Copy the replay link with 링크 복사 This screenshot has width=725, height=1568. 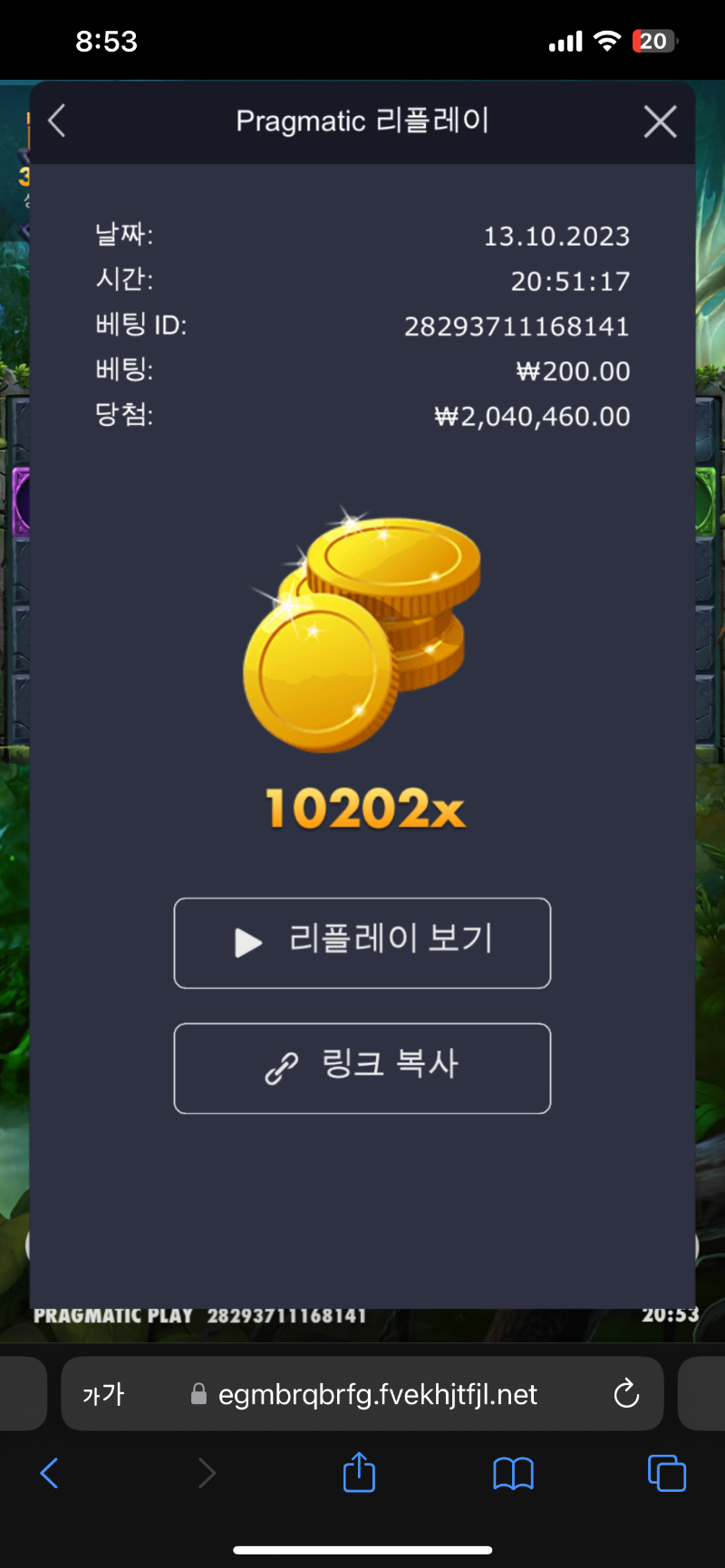362,1068
